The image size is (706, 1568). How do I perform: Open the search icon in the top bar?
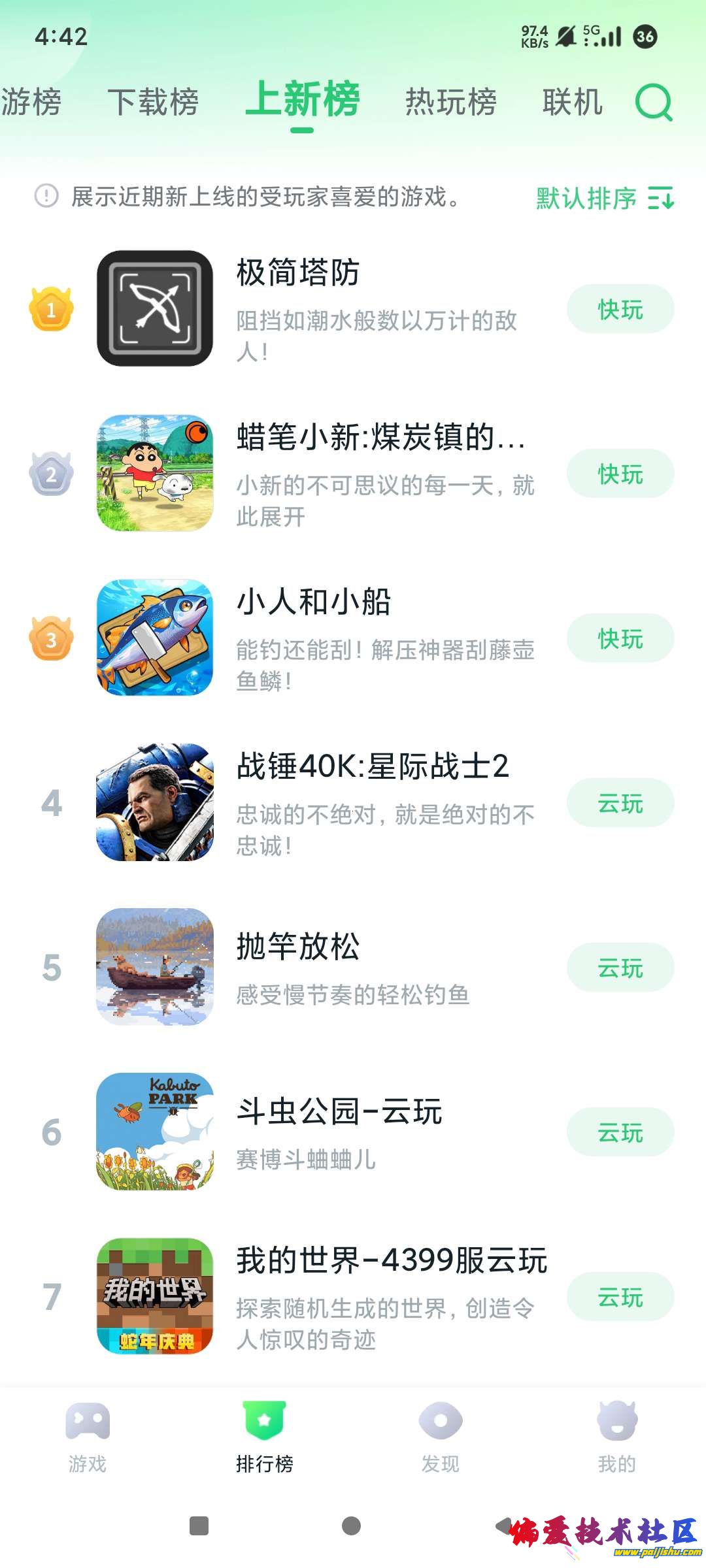(654, 102)
